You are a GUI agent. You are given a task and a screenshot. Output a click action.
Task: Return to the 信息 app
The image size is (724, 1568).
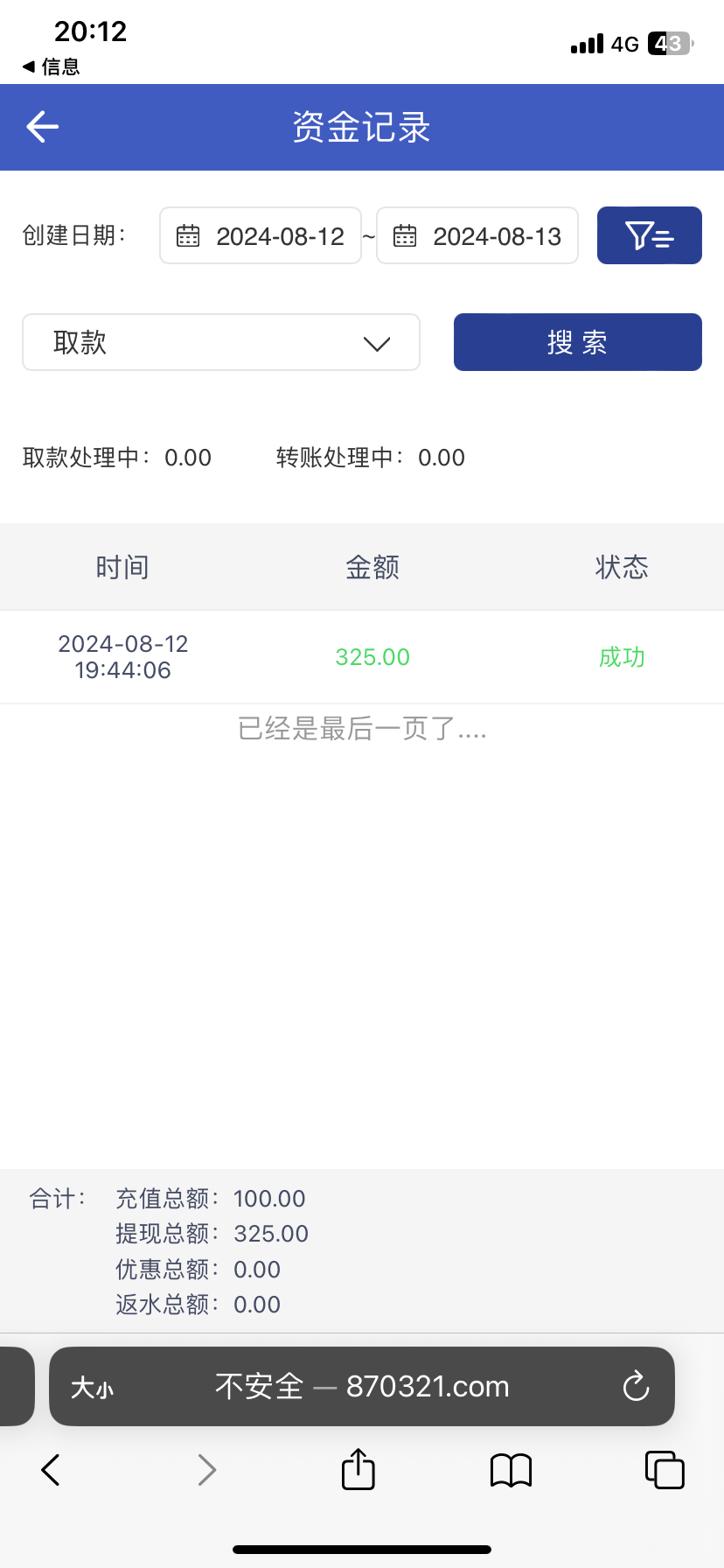click(x=51, y=66)
